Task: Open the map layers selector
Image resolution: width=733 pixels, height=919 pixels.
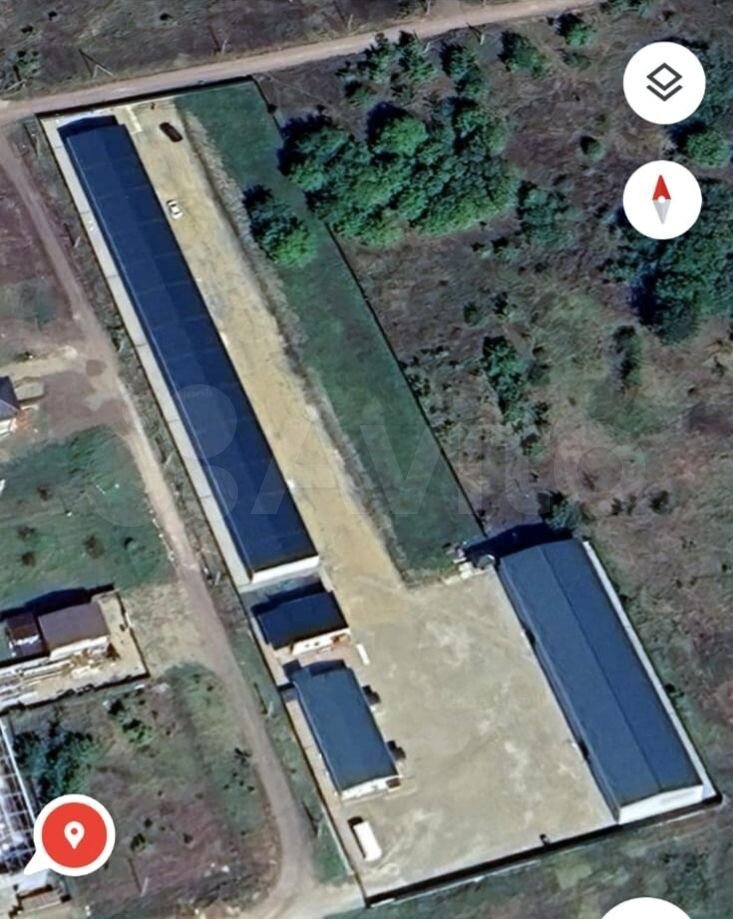Action: [664, 83]
